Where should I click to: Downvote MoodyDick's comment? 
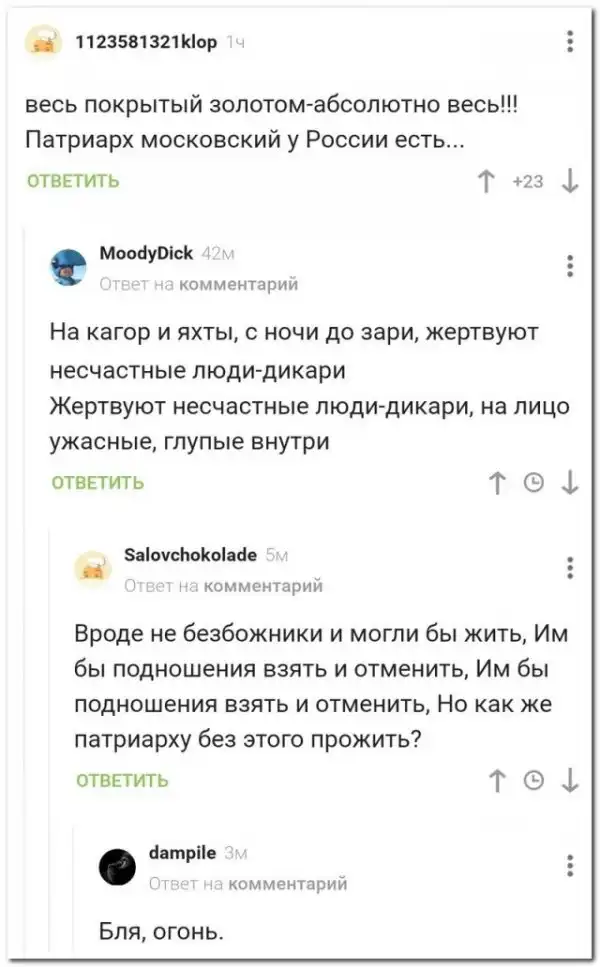(x=571, y=483)
